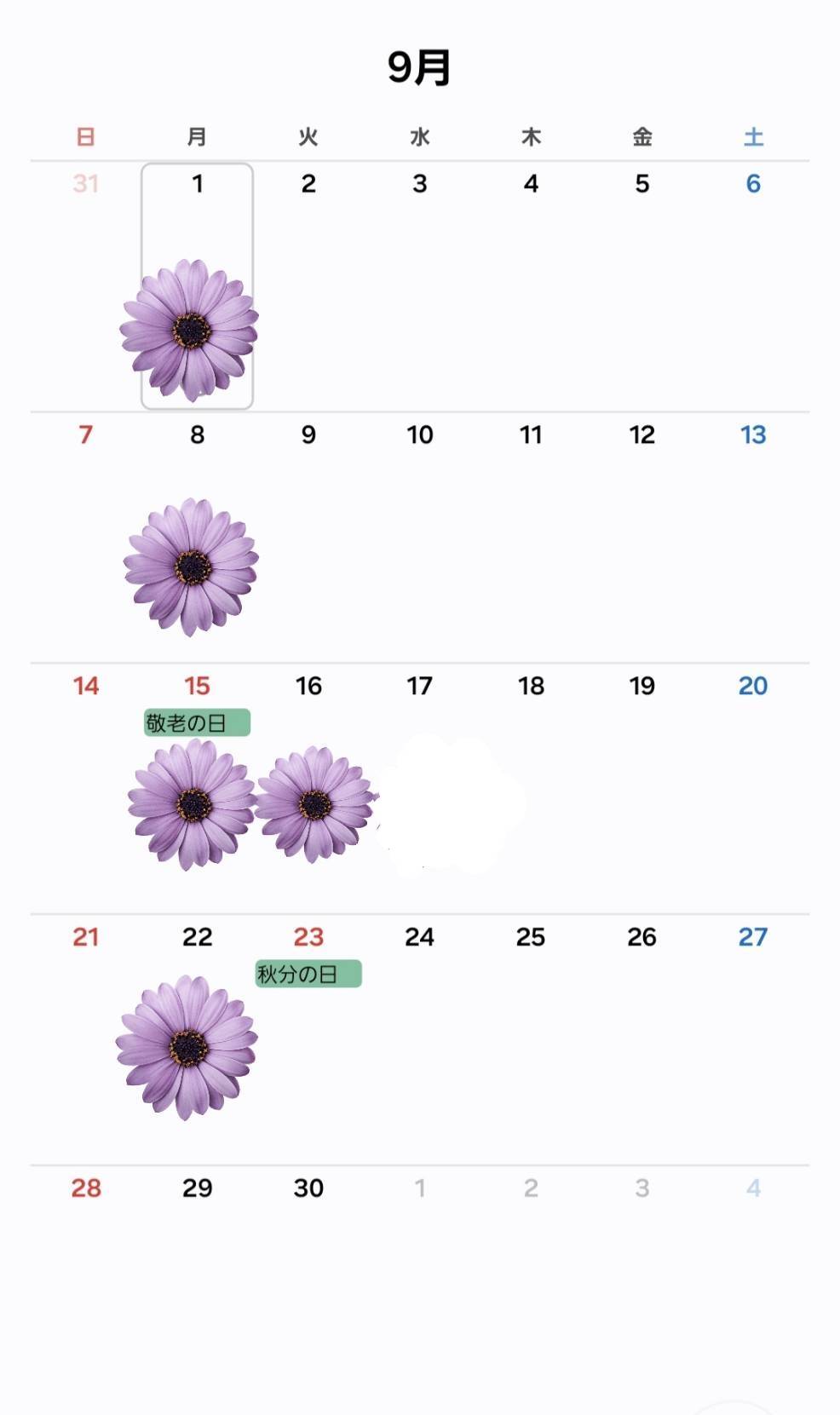
Task: Select Sunday the 28th
Action: 86,1188
